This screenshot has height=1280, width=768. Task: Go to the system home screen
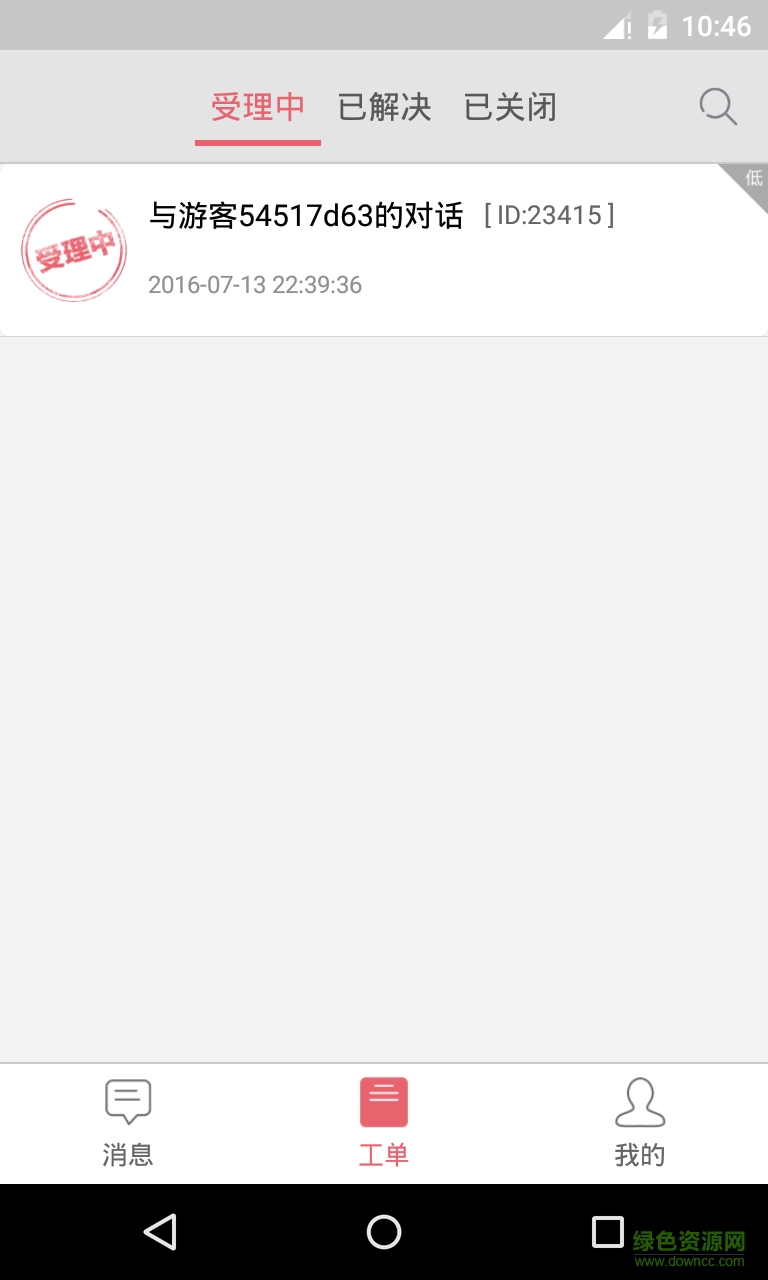384,1232
